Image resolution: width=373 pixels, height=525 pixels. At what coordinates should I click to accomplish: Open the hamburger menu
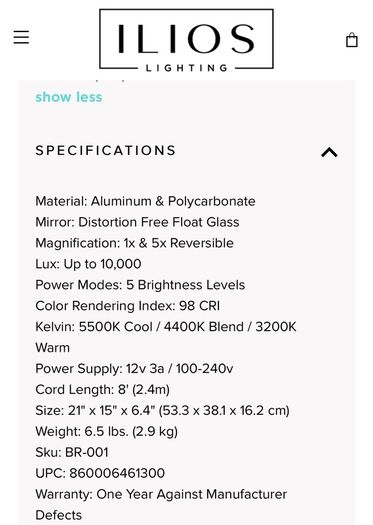21,37
